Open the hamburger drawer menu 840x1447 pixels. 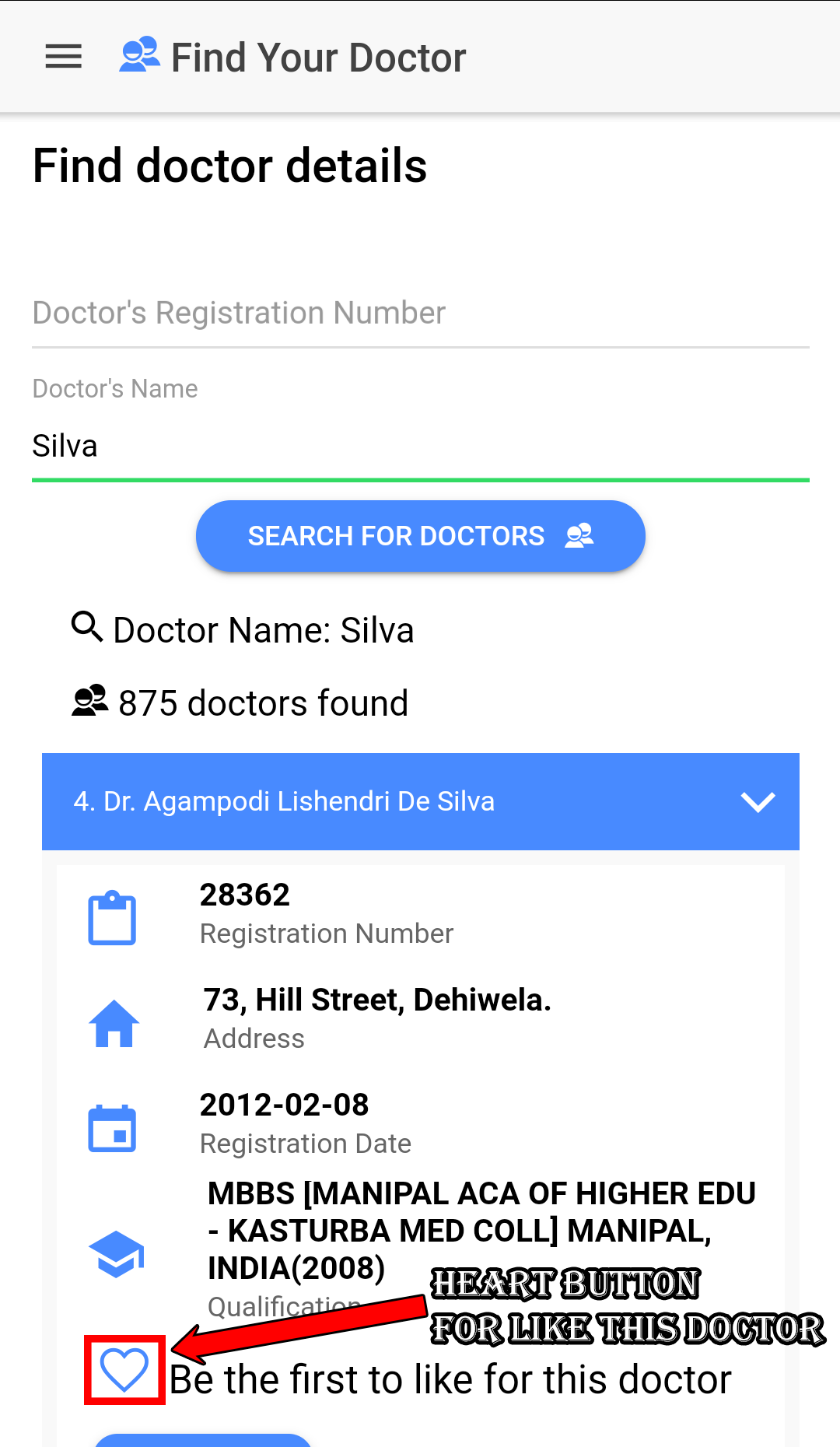[64, 57]
